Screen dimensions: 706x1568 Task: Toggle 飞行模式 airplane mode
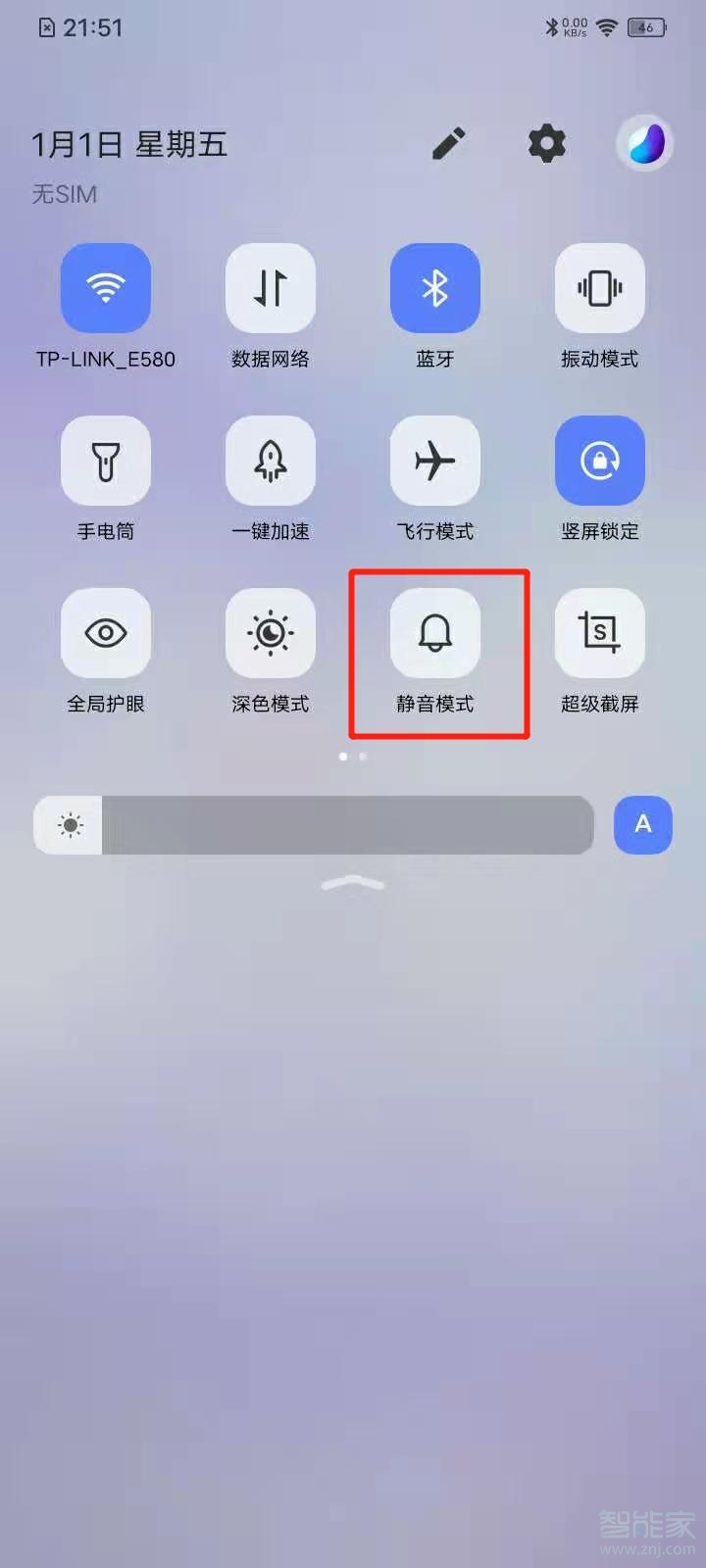[434, 461]
